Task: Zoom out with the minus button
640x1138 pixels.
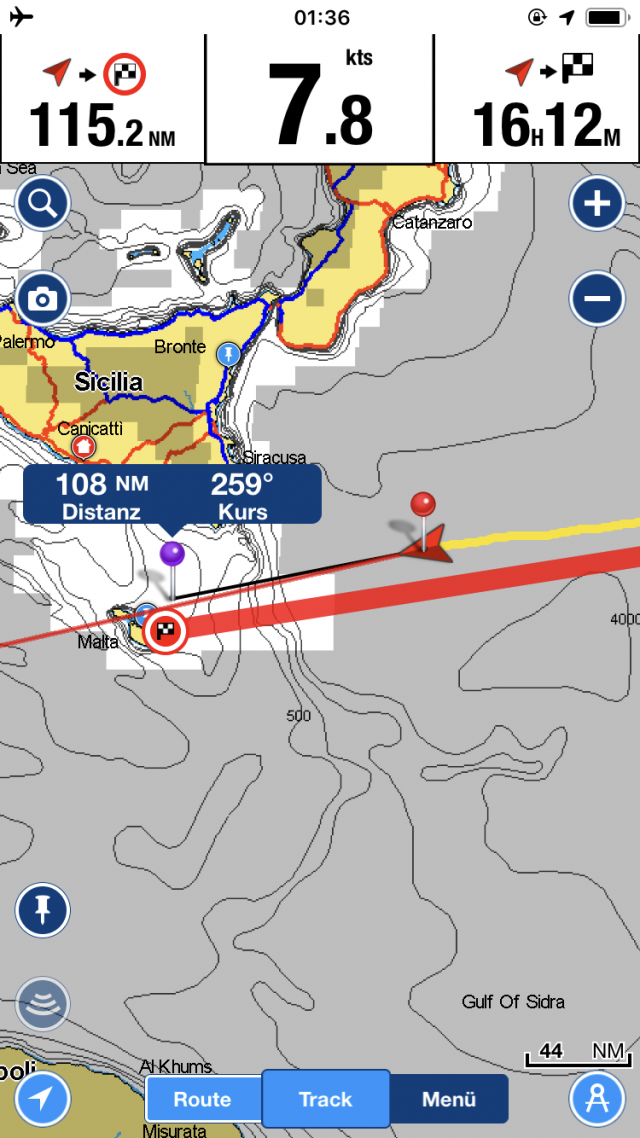Action: 597,298
